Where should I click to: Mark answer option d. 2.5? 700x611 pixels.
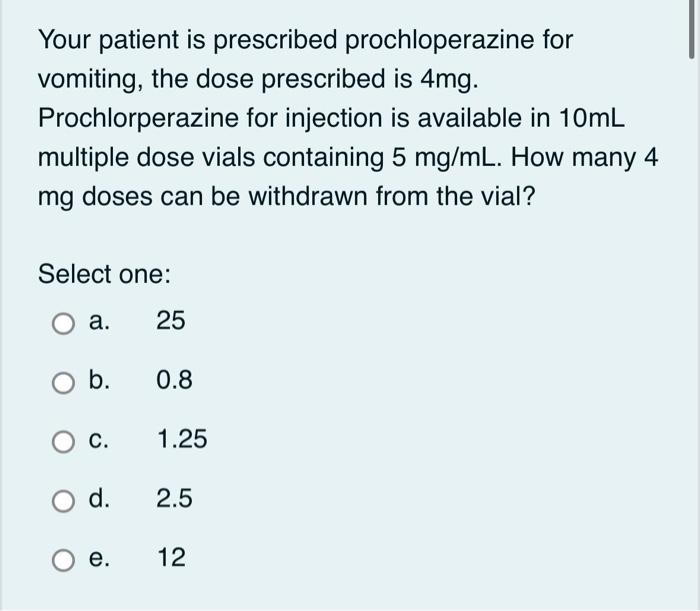pyautogui.click(x=64, y=499)
